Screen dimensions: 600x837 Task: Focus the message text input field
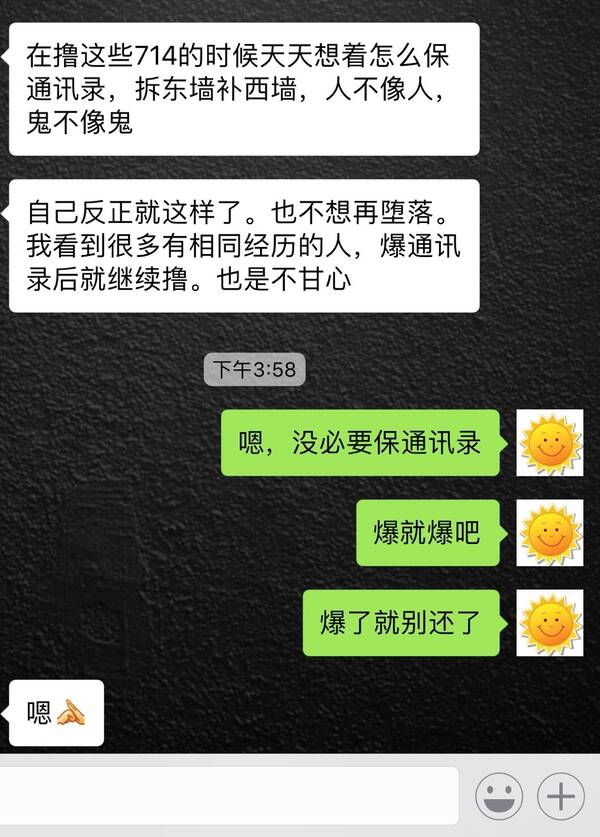(x=228, y=796)
